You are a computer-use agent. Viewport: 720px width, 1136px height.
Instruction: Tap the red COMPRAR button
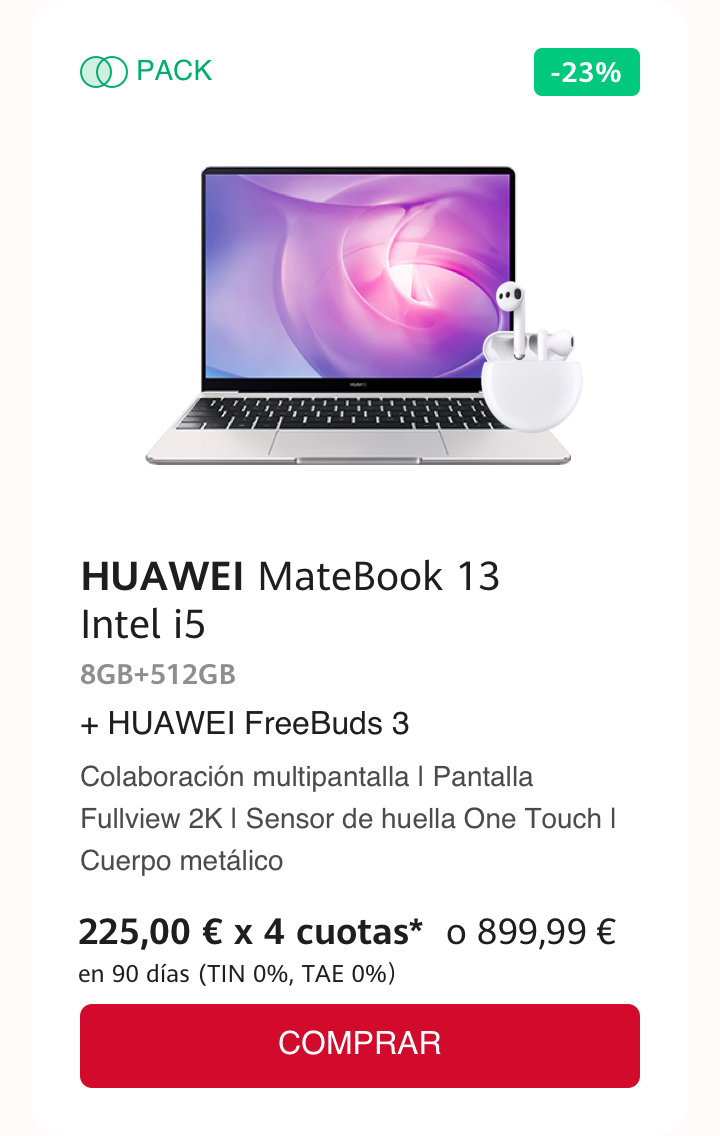[x=359, y=1045]
